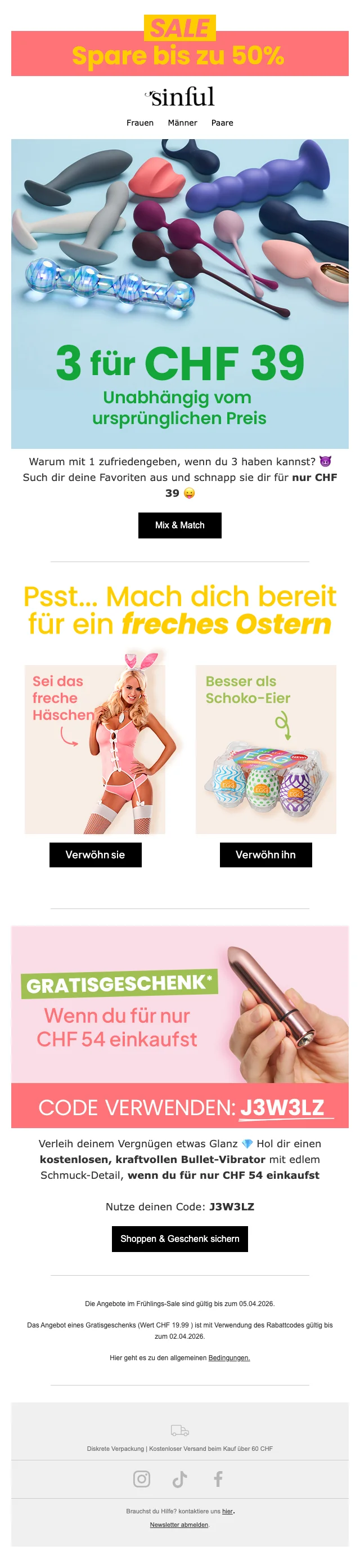Open the 3 für CHF 39 banner
The height and width of the screenshot is (1568, 360).
(180, 293)
